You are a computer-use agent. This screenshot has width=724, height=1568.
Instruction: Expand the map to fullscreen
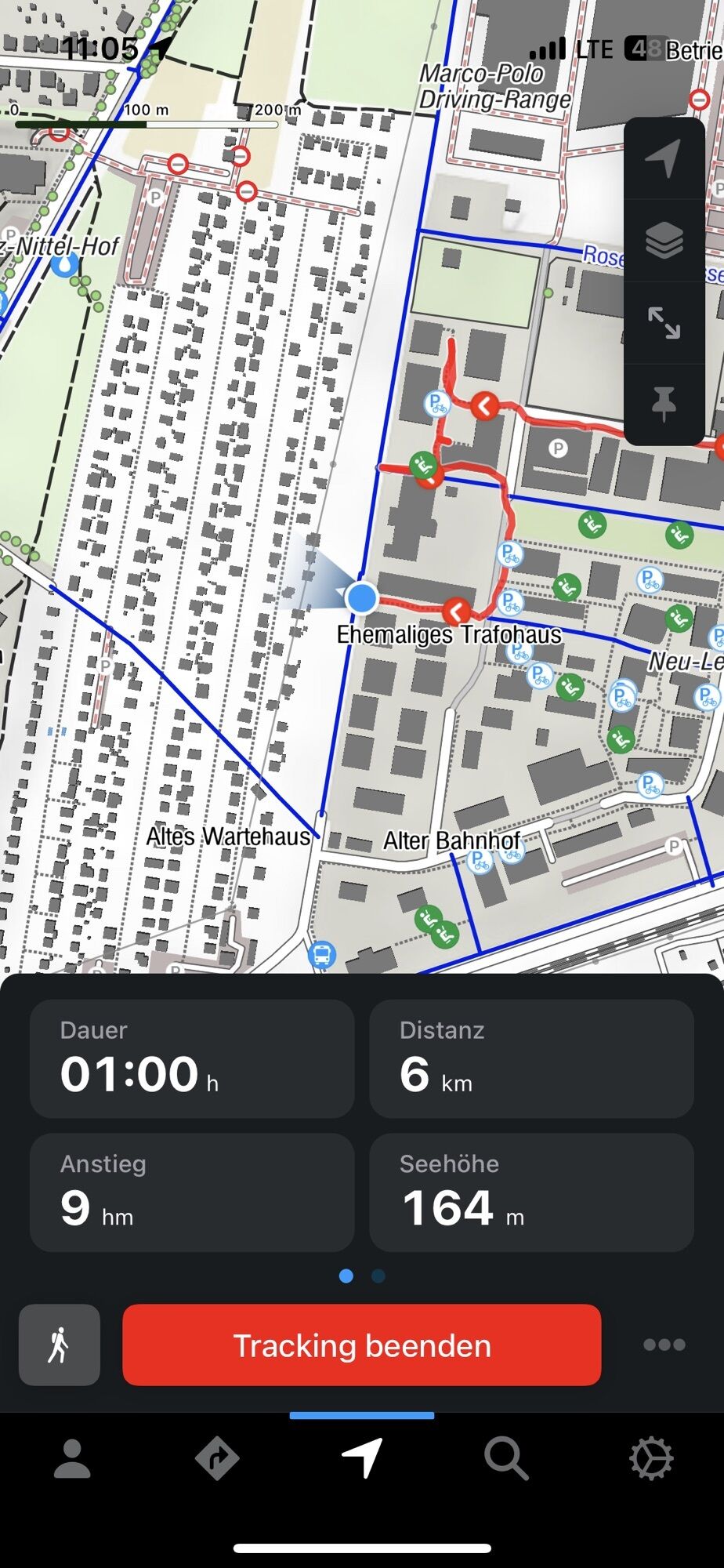coord(664,322)
